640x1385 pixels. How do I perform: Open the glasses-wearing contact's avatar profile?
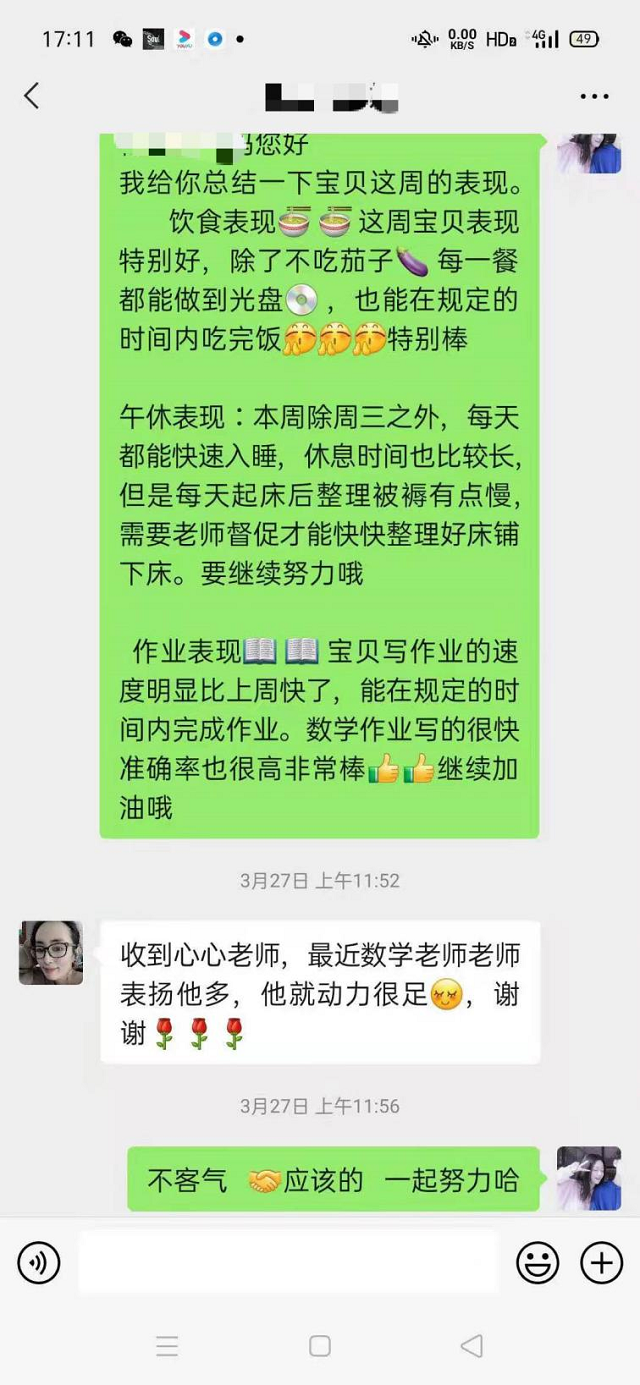coord(51,953)
